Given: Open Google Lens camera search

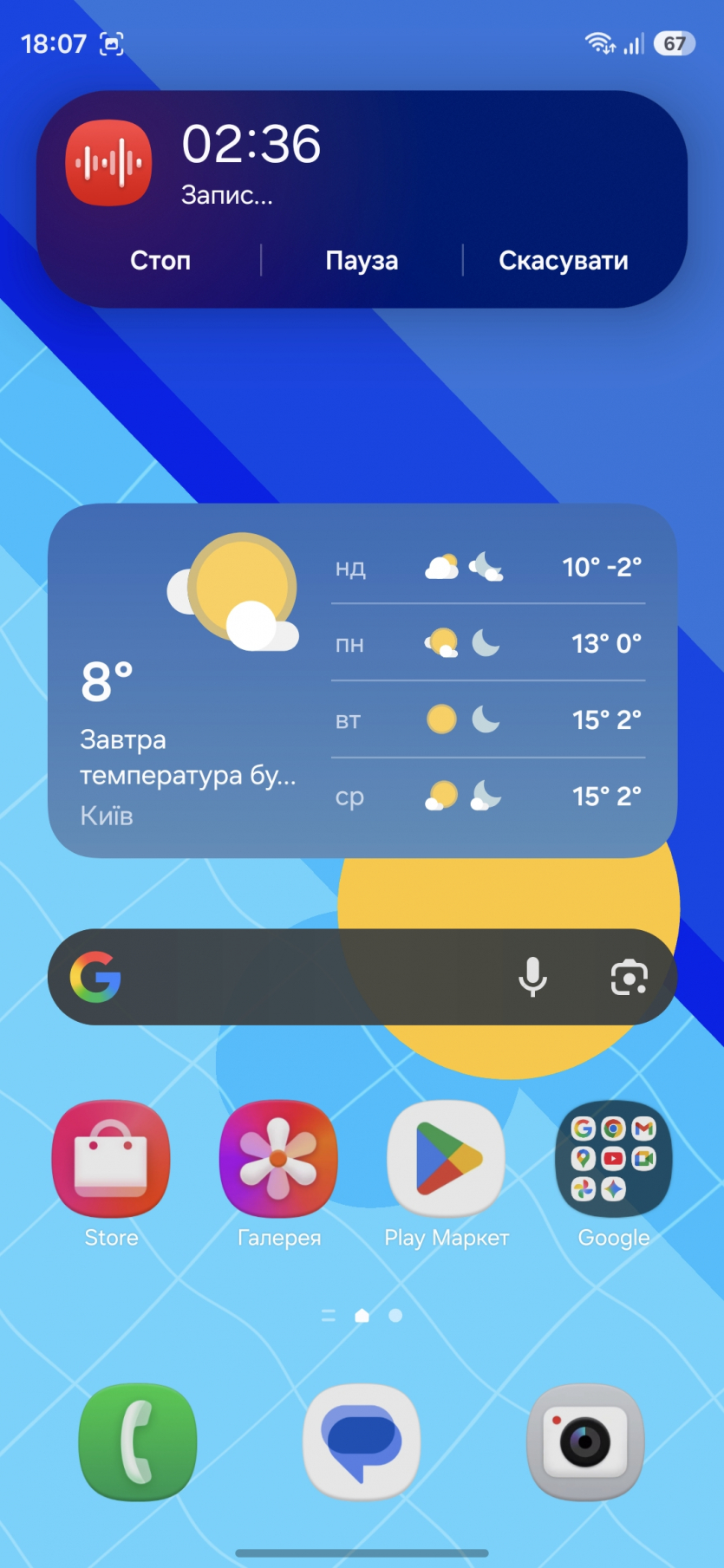Looking at the screenshot, I should point(629,977).
